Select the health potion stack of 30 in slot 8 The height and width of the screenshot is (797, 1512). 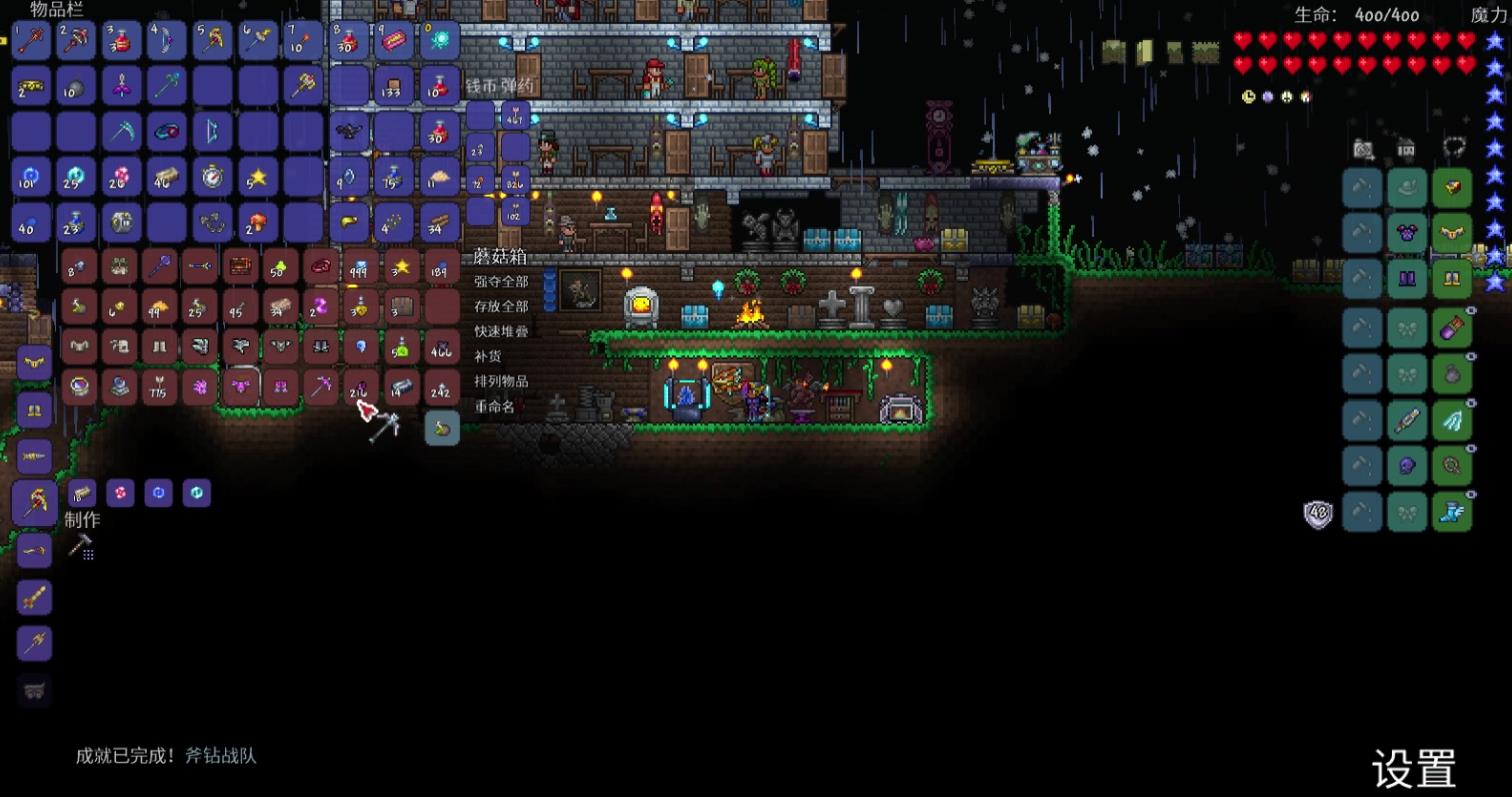pos(349,41)
